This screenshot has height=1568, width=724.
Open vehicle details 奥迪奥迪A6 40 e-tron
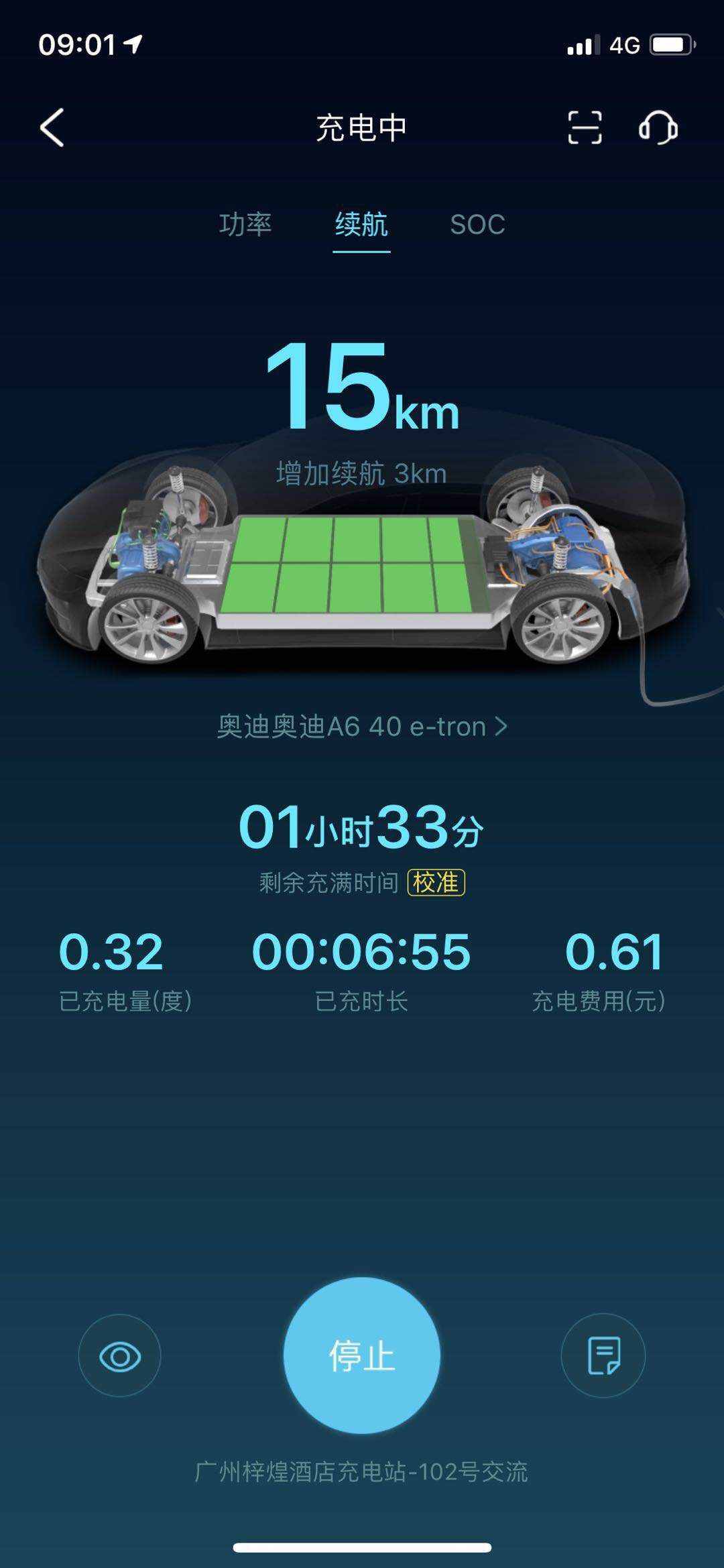(361, 727)
